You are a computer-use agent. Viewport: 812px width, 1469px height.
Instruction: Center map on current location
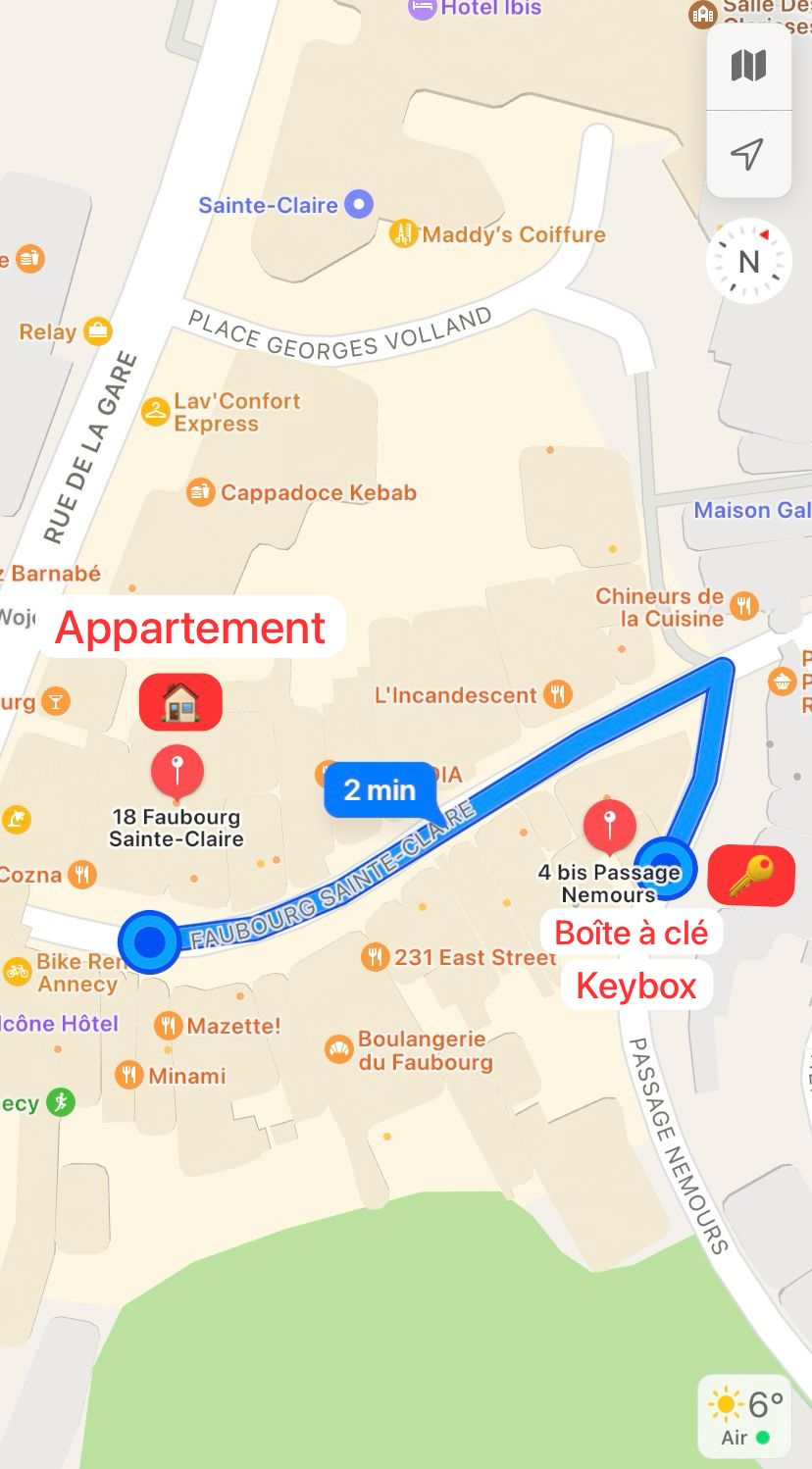[748, 154]
